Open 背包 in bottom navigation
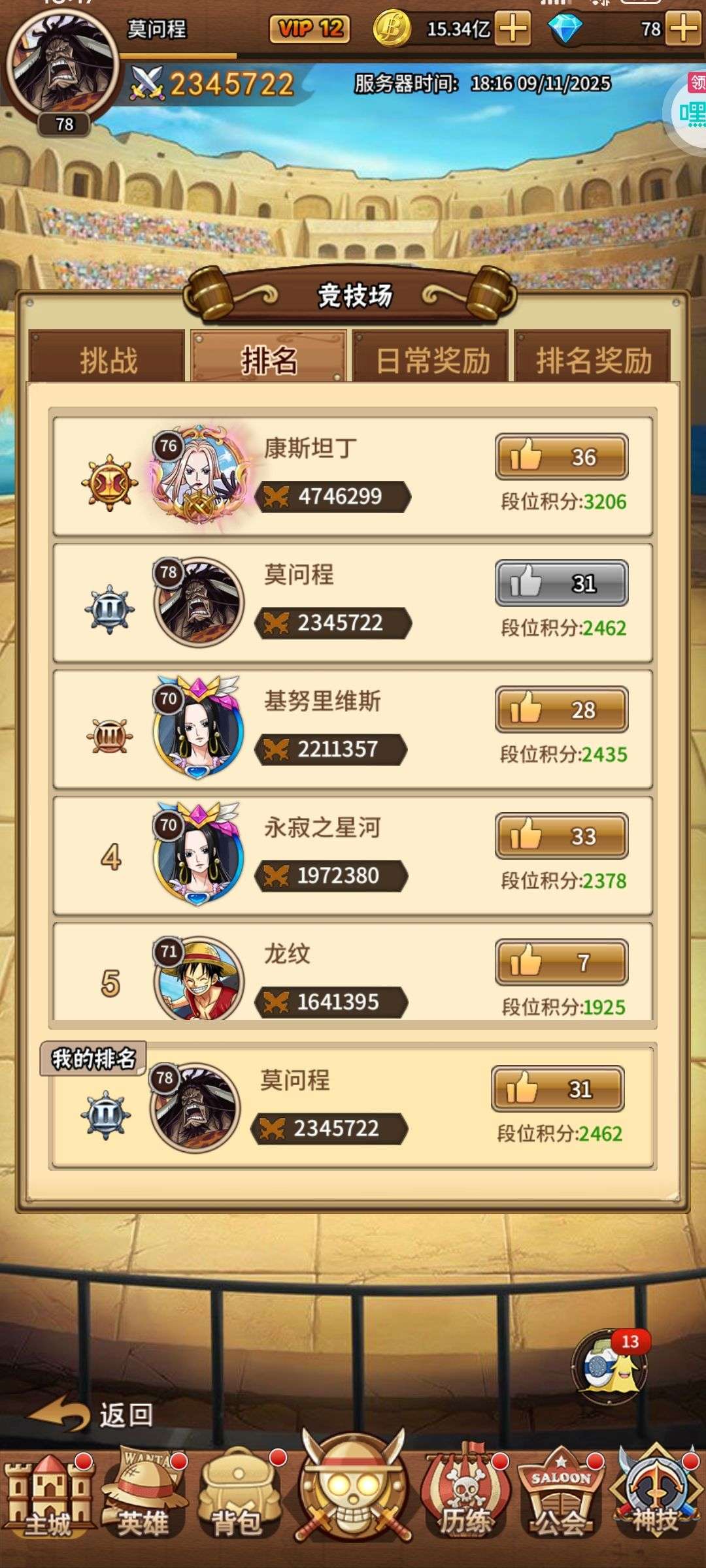 coord(239,1496)
